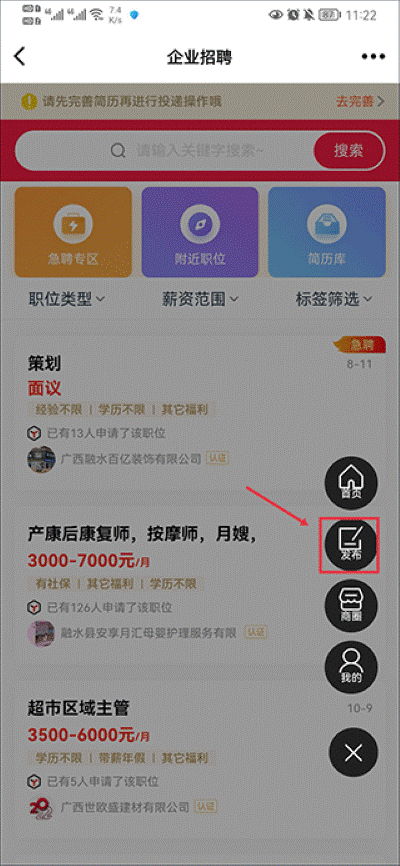Open the 附近职位 tile
Image resolution: width=400 pixels, height=866 pixels.
199,232
